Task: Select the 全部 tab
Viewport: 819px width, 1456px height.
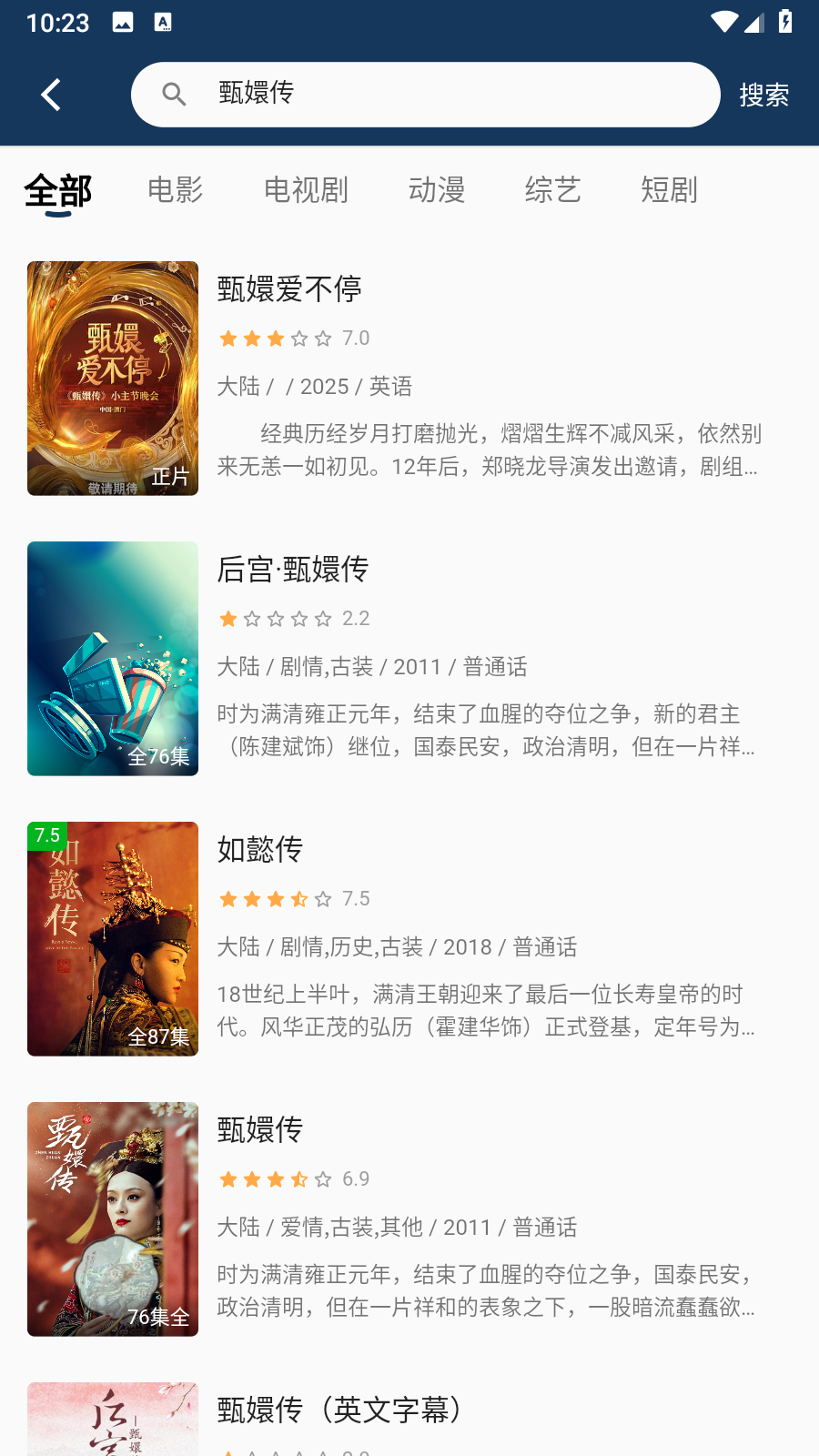Action: tap(58, 191)
